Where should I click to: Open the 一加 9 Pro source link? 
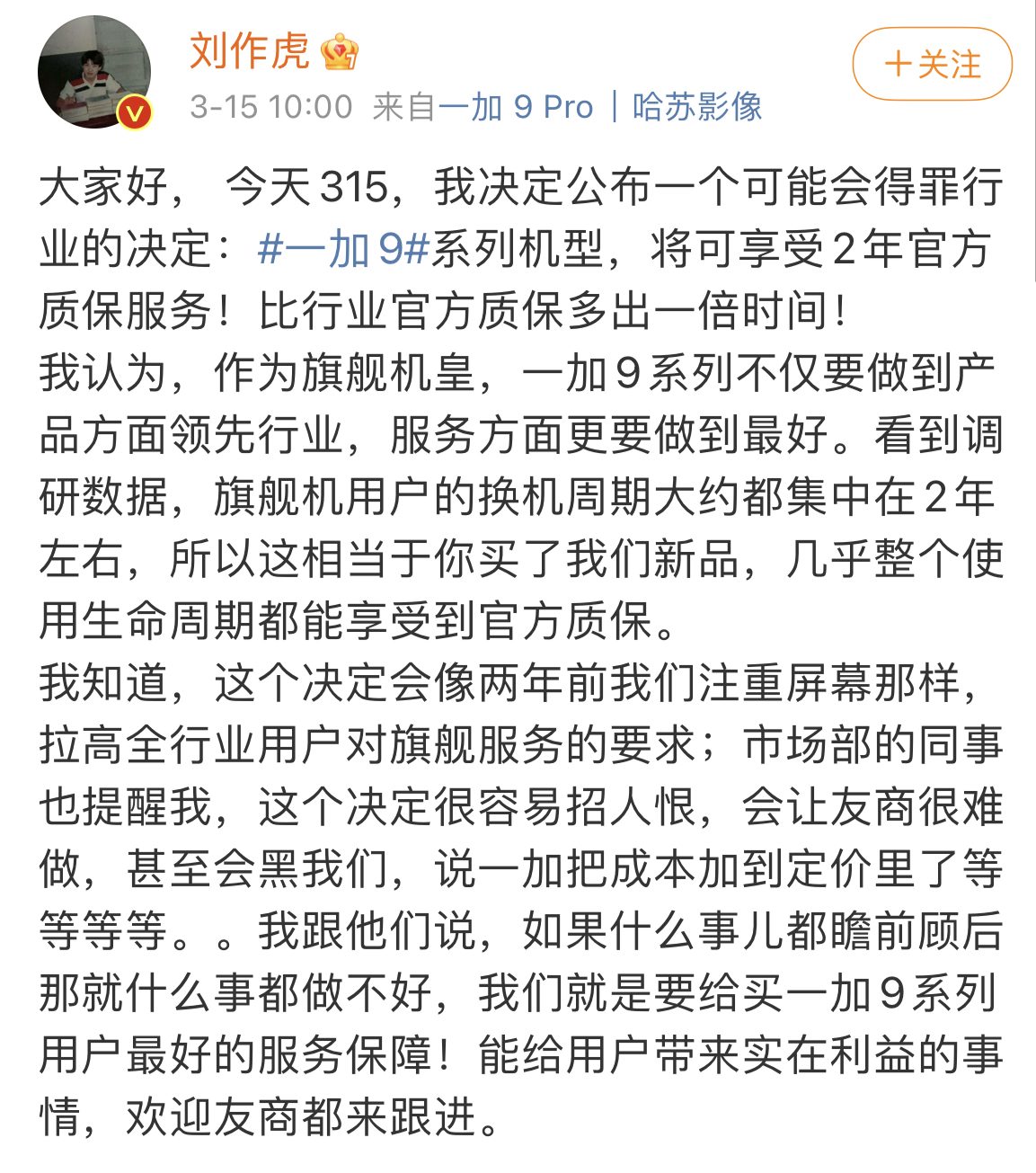(516, 107)
